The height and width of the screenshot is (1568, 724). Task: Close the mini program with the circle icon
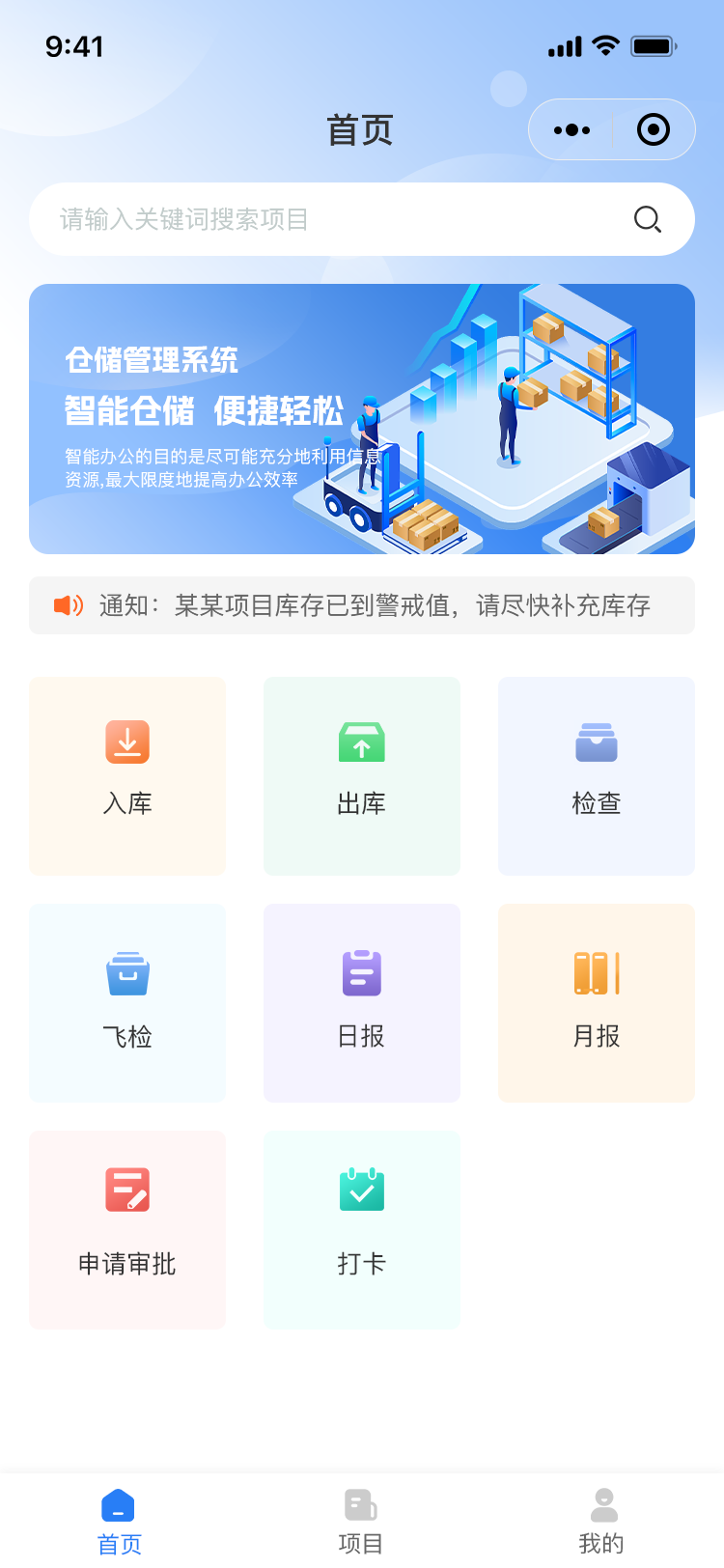click(654, 129)
